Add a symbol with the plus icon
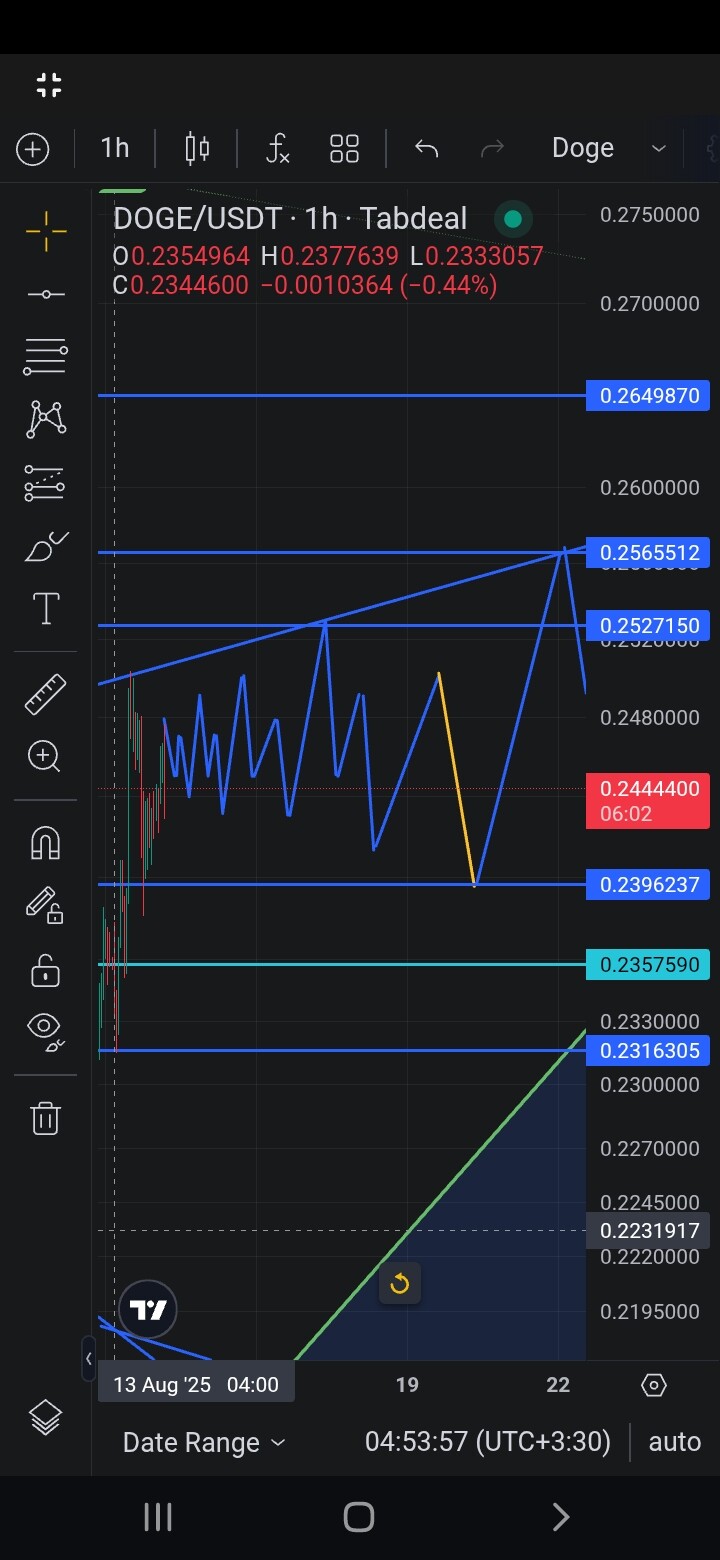This screenshot has height=1560, width=720. click(x=33, y=149)
